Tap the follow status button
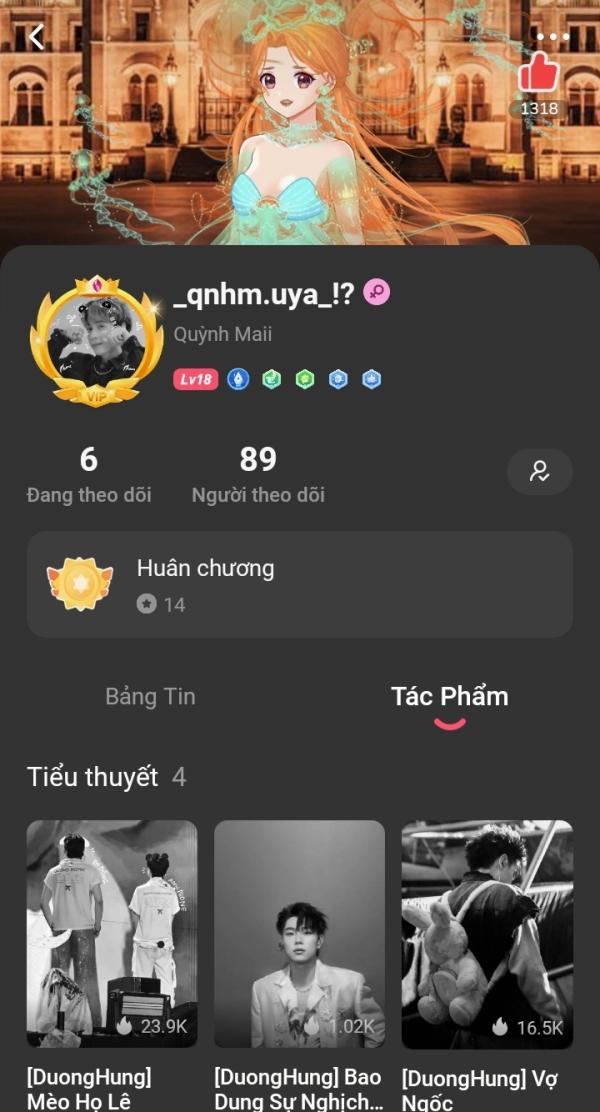The height and width of the screenshot is (1112, 600). click(540, 472)
